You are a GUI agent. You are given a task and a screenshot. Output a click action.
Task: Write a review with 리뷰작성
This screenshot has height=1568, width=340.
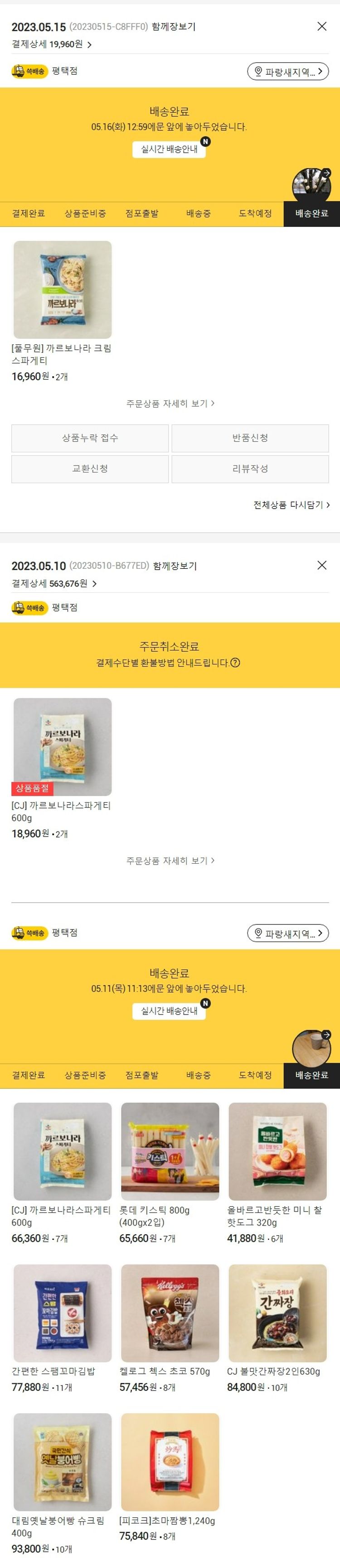point(250,469)
